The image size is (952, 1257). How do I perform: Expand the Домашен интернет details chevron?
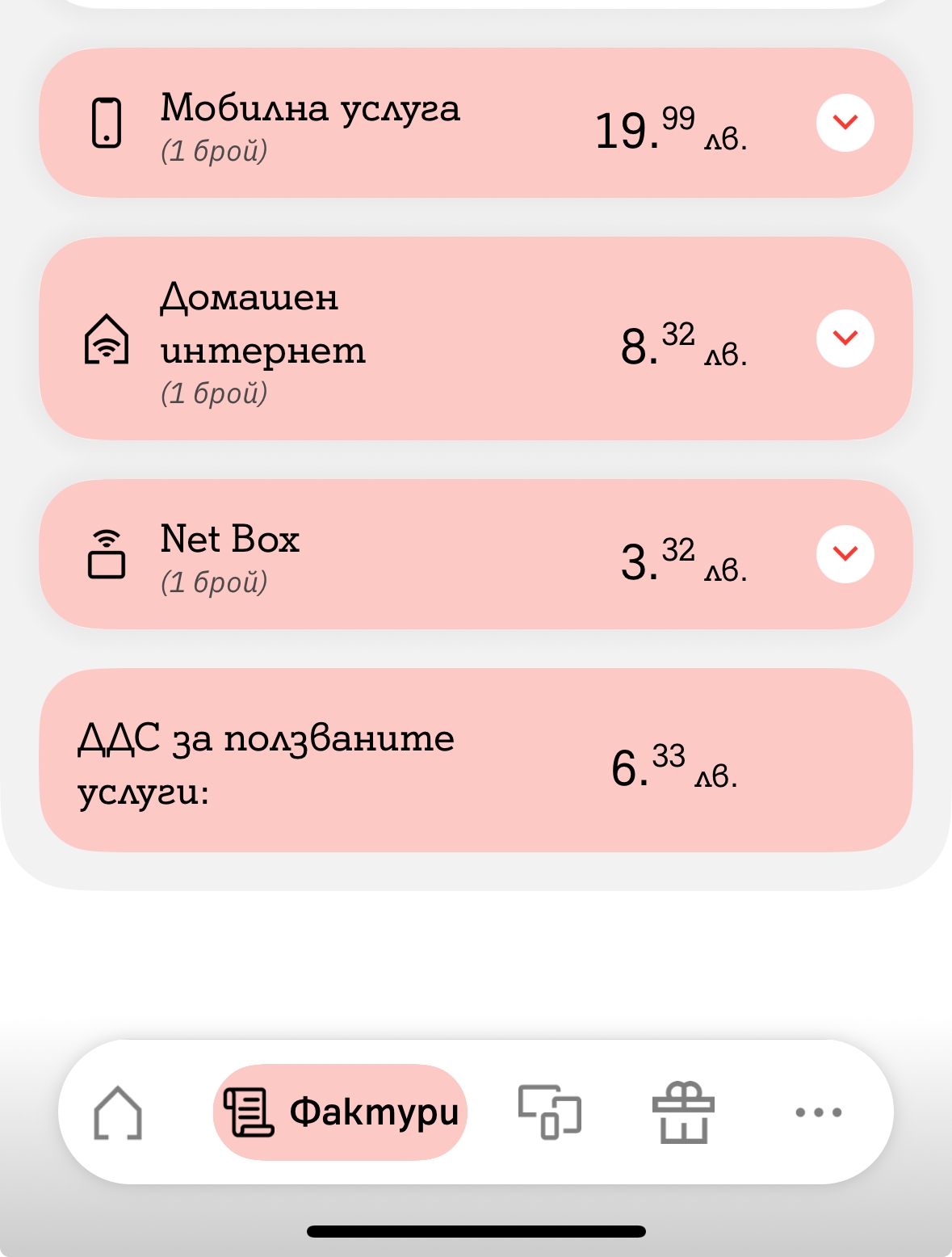coord(845,338)
